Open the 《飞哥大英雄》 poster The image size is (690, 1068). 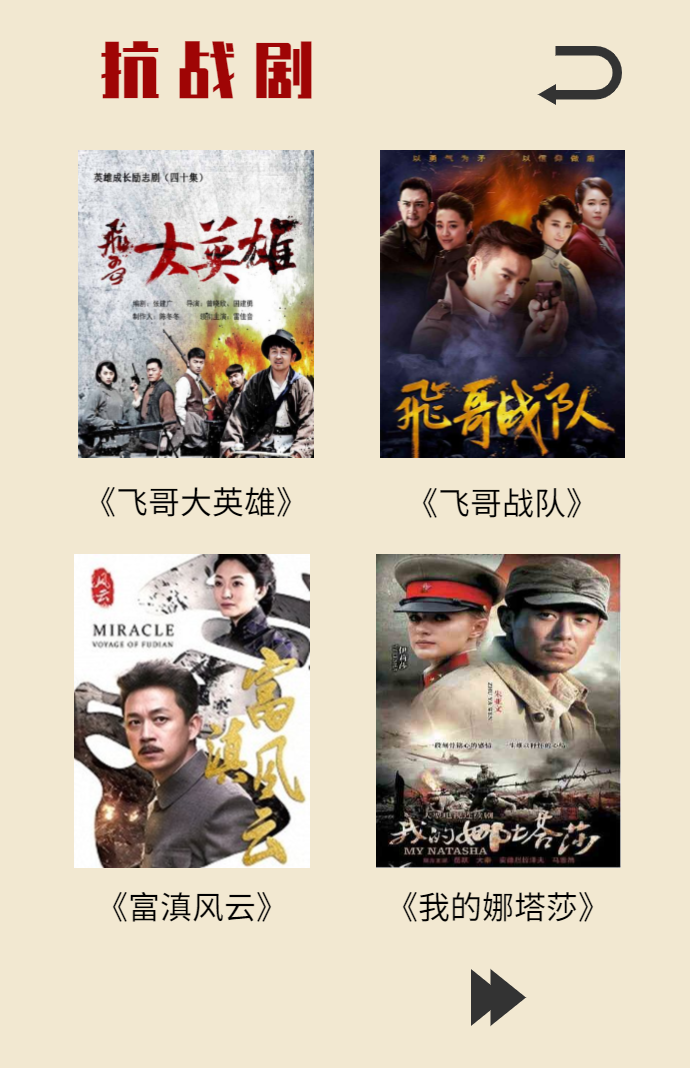(196, 304)
